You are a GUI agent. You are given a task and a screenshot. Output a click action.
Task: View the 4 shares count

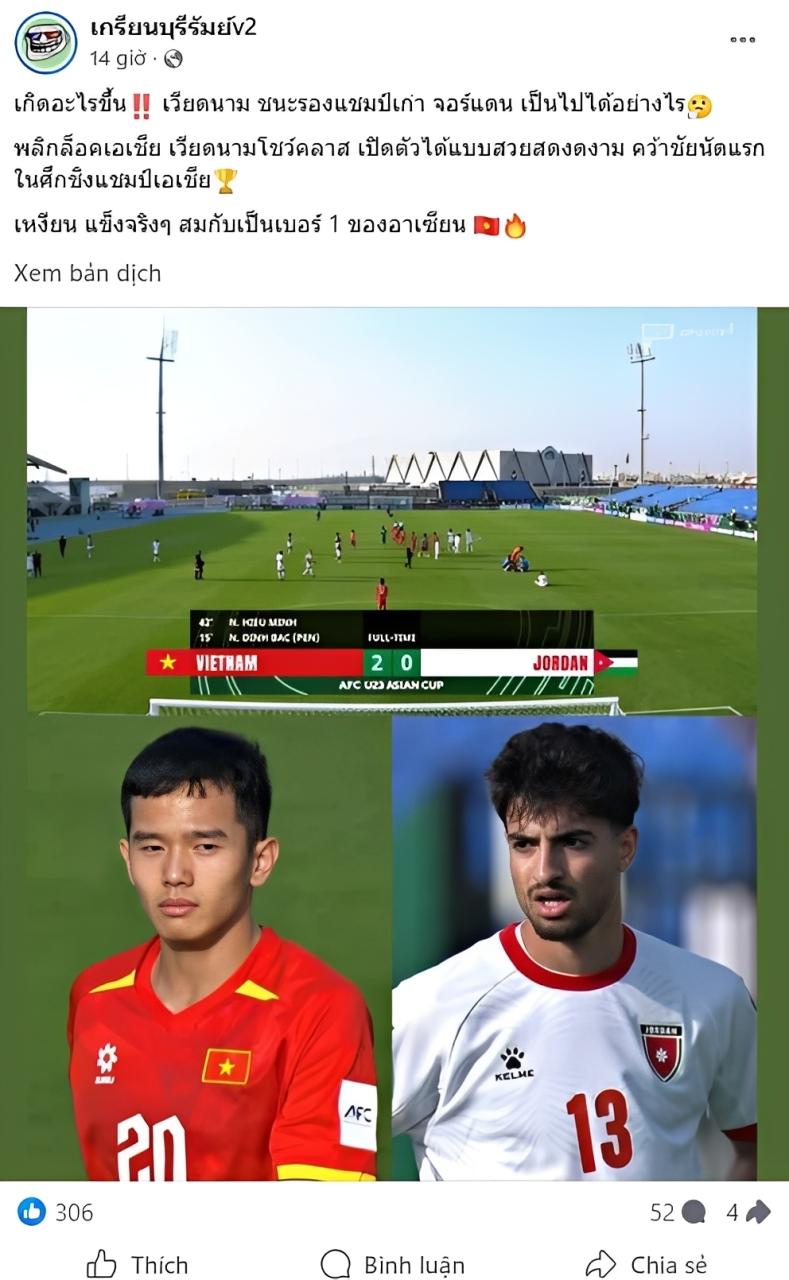click(x=748, y=1212)
